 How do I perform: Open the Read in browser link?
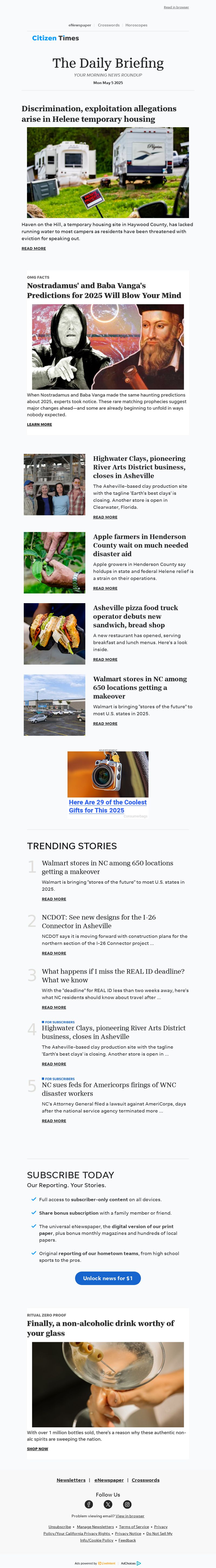tap(176, 7)
